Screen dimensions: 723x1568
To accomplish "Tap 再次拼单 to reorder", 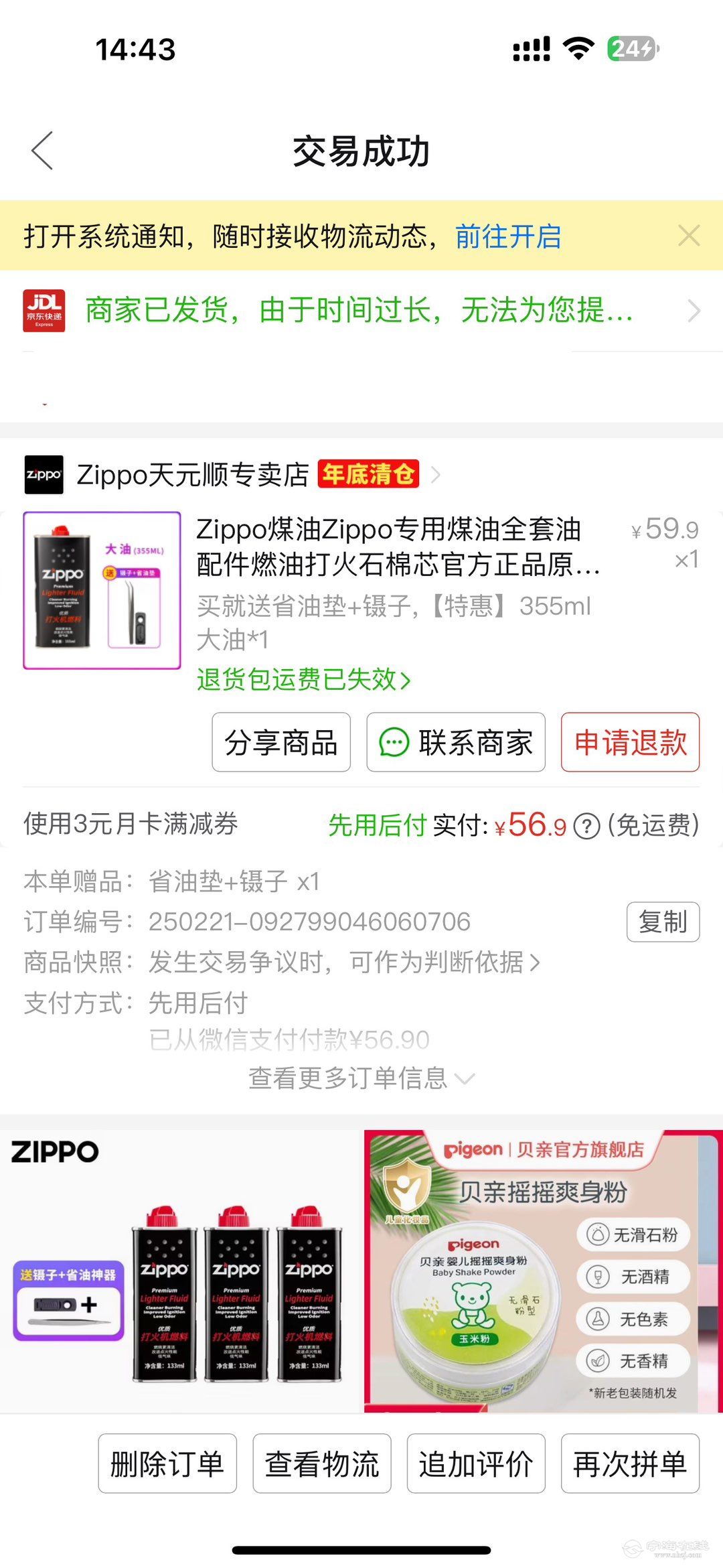I will coord(630,1464).
